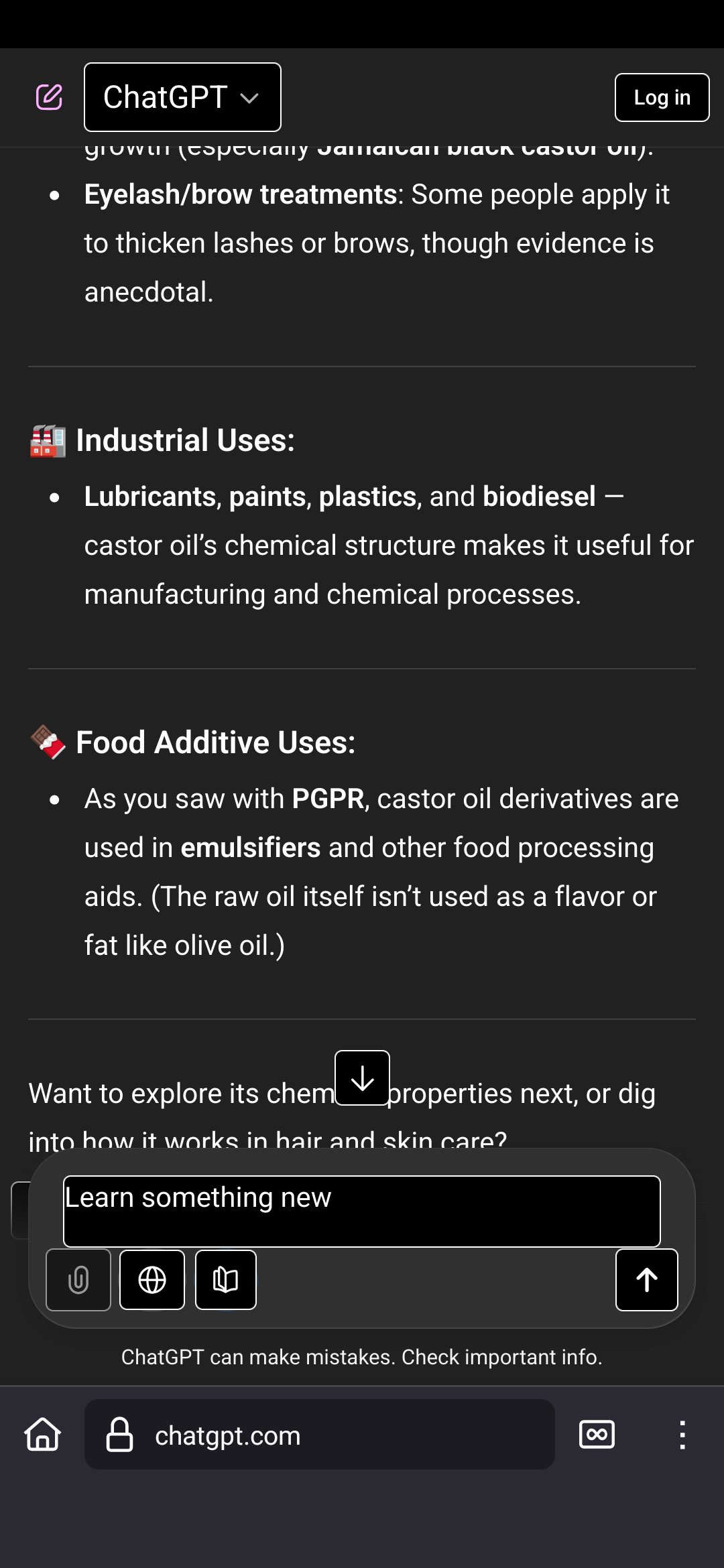The image size is (724, 1568).
Task: Focus the message input field
Action: [x=362, y=1211]
